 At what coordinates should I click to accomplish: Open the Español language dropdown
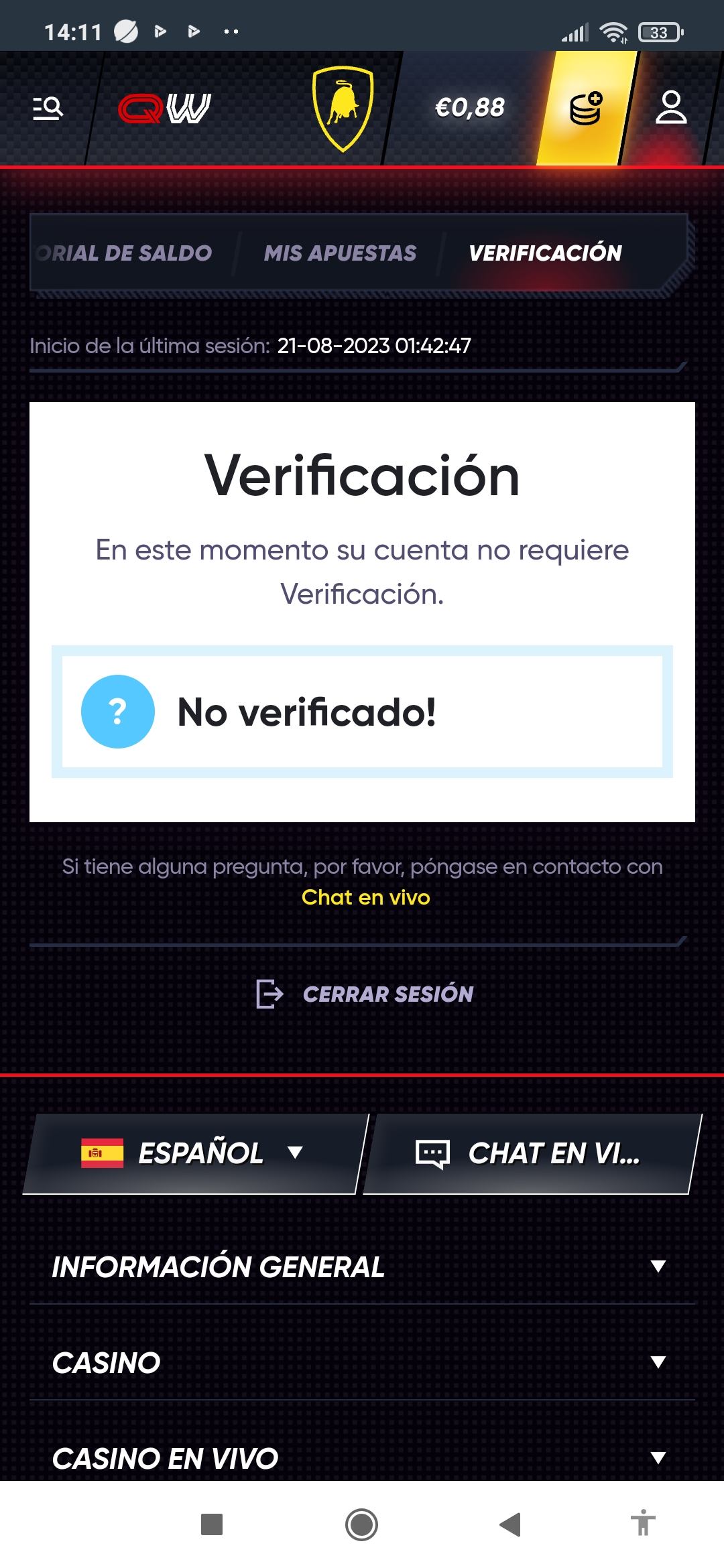[192, 1153]
